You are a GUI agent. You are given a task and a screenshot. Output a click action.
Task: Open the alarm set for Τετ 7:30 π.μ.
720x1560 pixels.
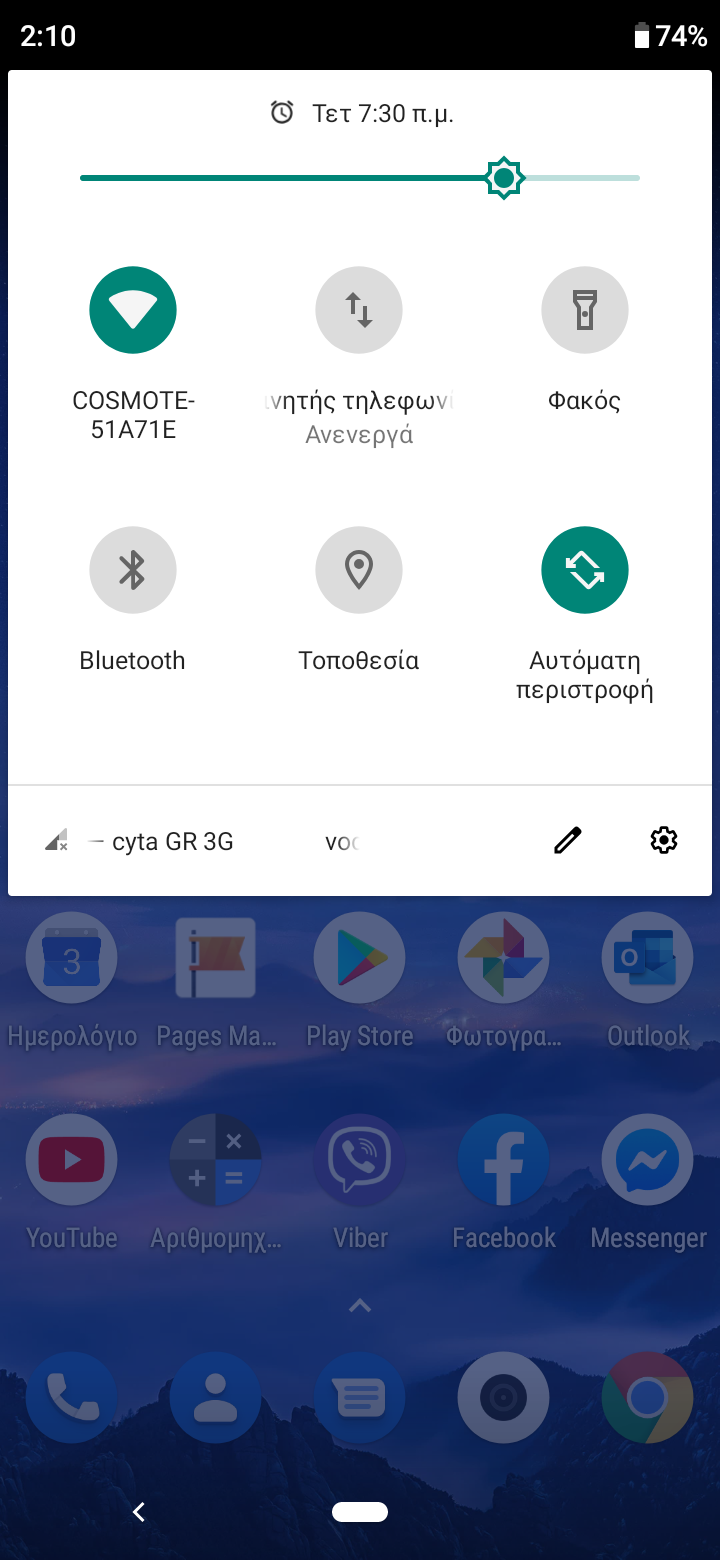(x=362, y=113)
